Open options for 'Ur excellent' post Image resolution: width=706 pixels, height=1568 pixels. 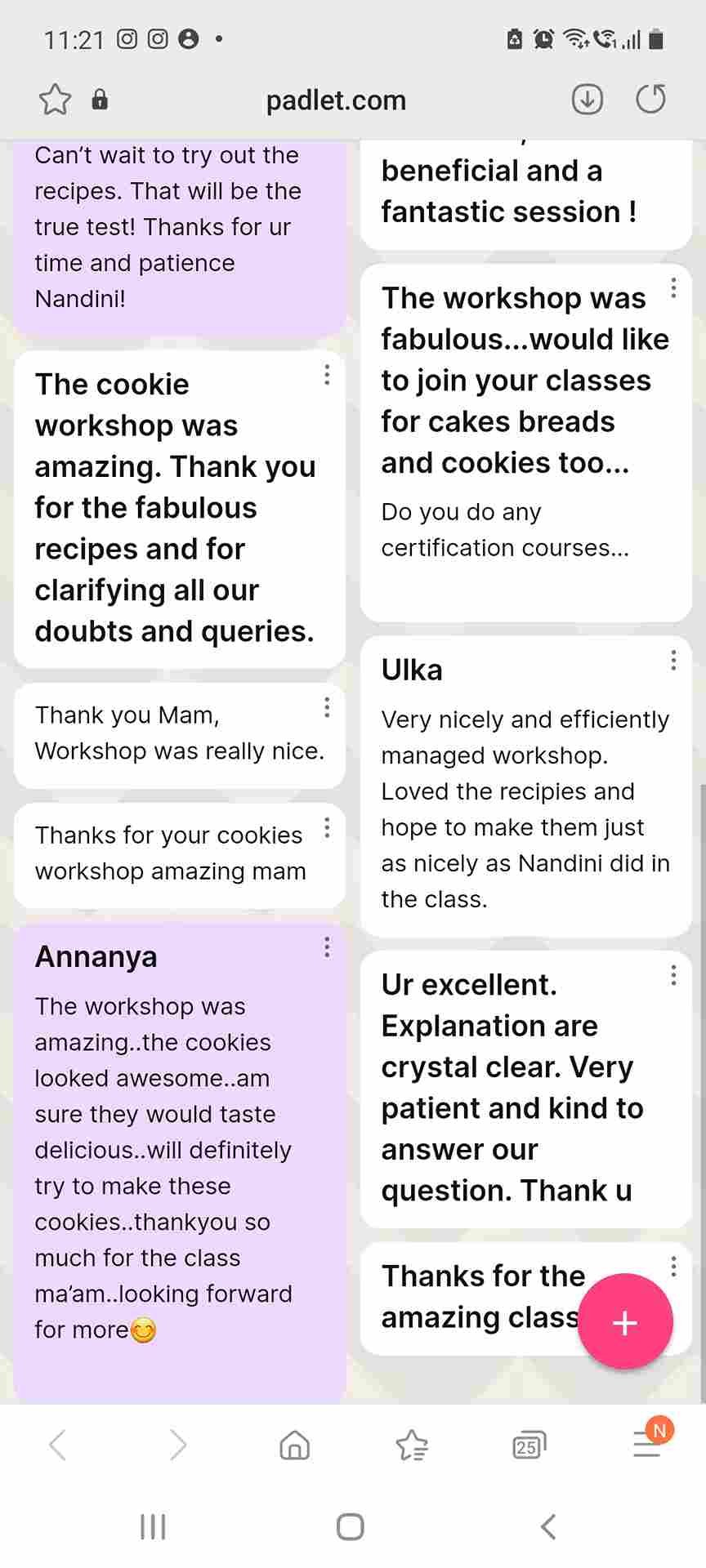point(673,975)
